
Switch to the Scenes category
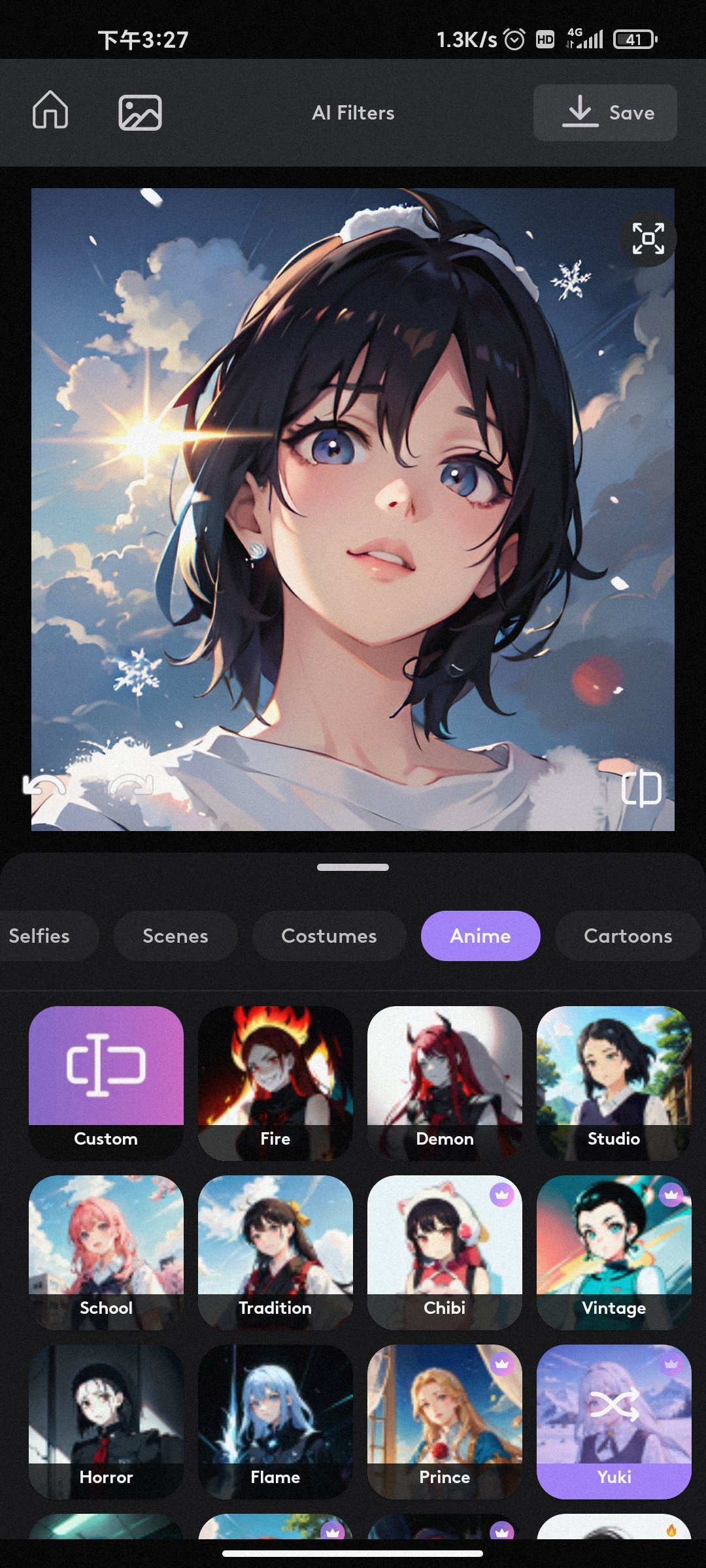[x=175, y=936]
